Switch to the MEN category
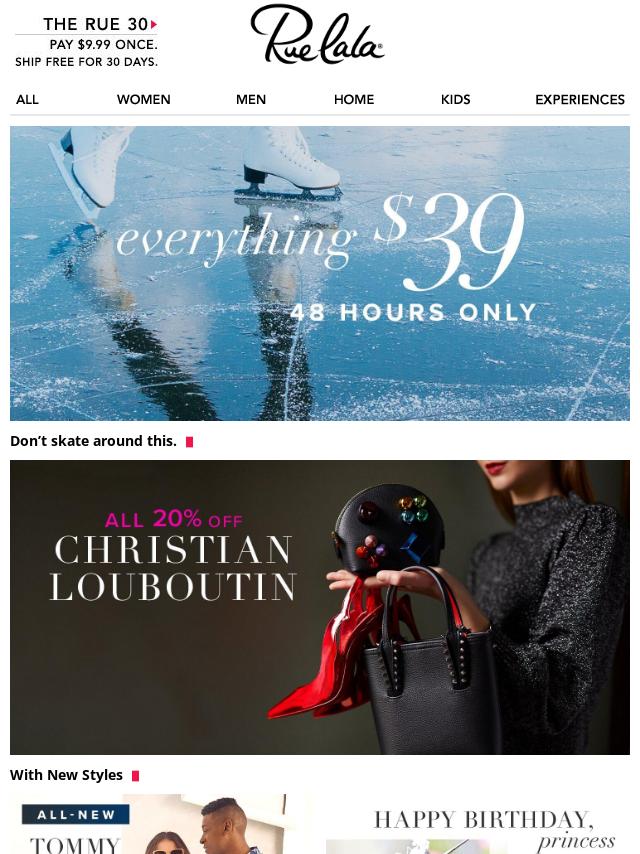 point(251,100)
